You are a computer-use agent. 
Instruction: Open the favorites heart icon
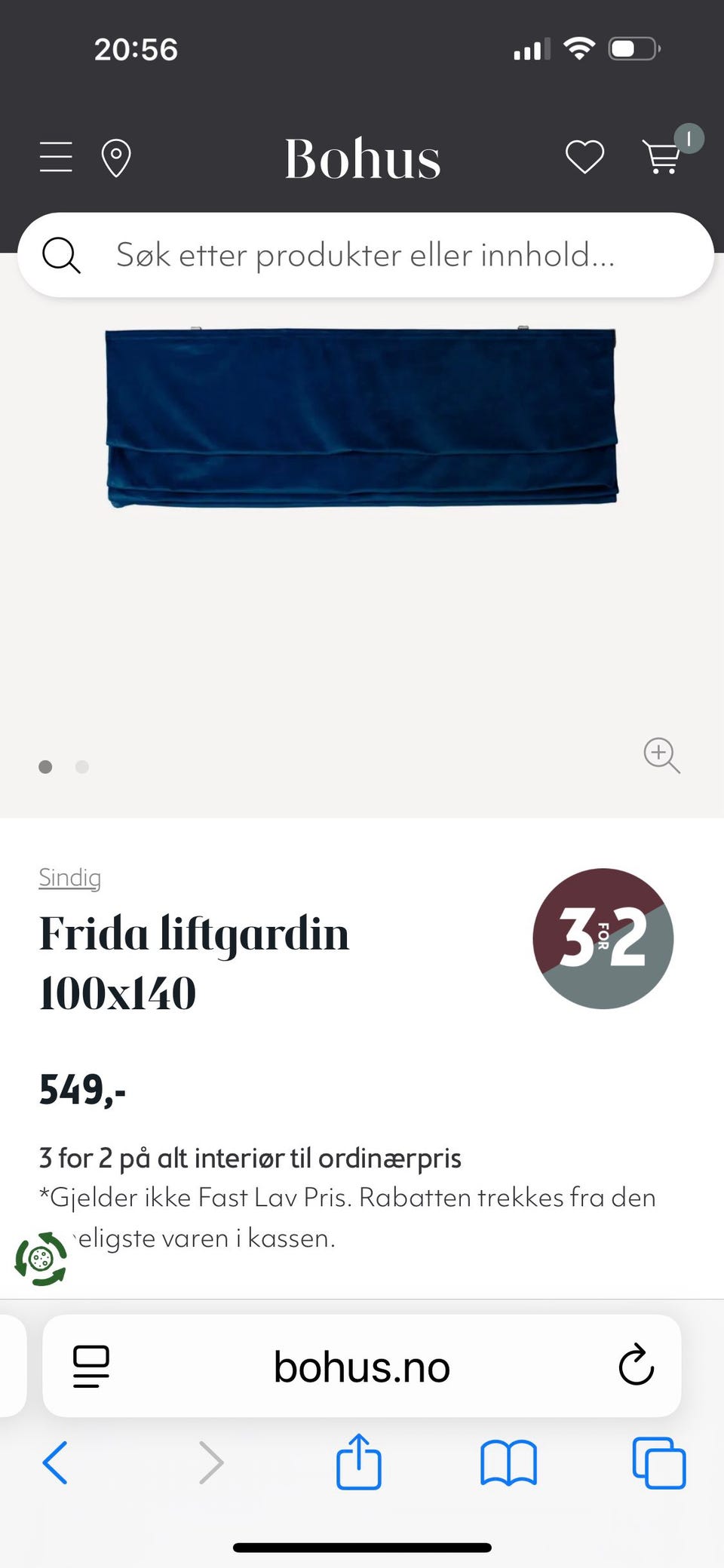point(584,157)
